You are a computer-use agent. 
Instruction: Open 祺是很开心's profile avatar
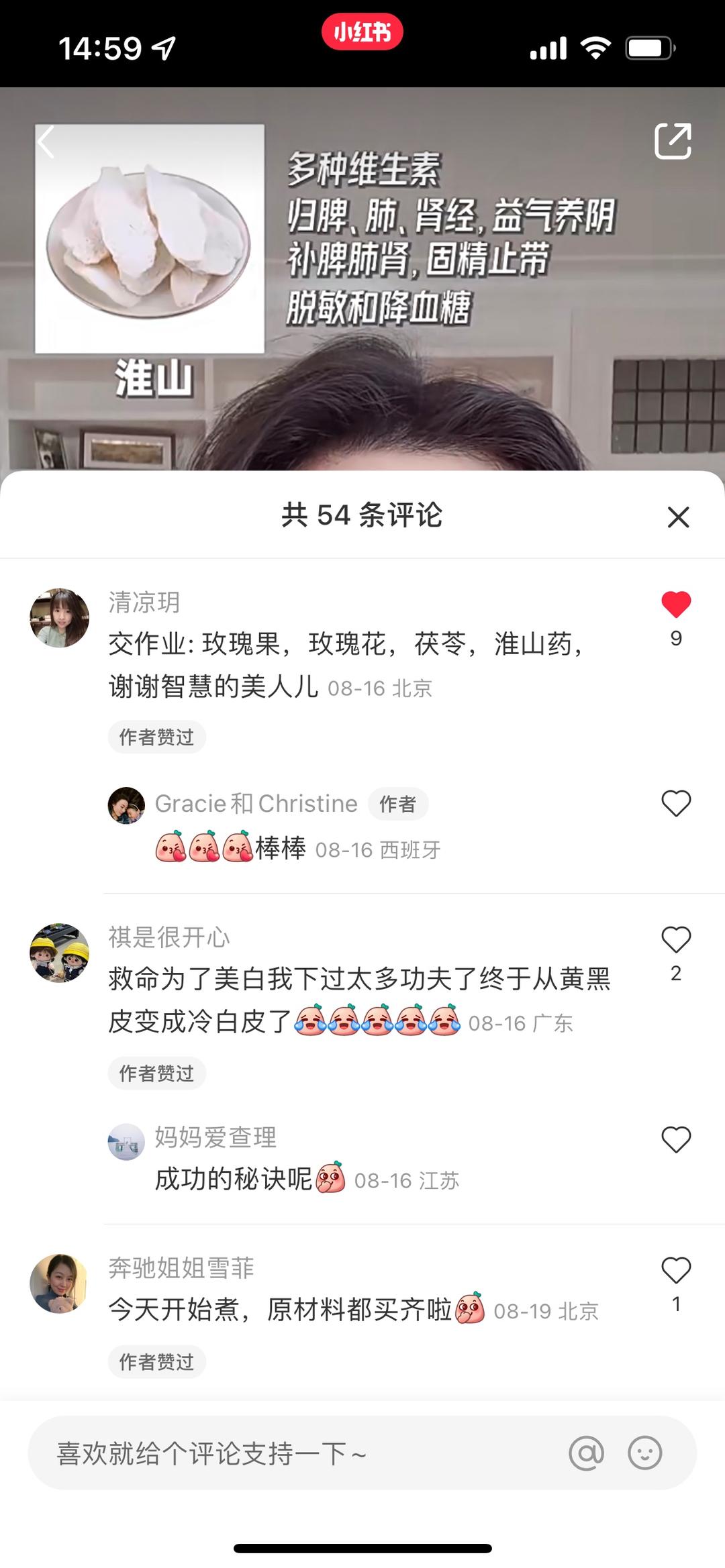[x=60, y=955]
